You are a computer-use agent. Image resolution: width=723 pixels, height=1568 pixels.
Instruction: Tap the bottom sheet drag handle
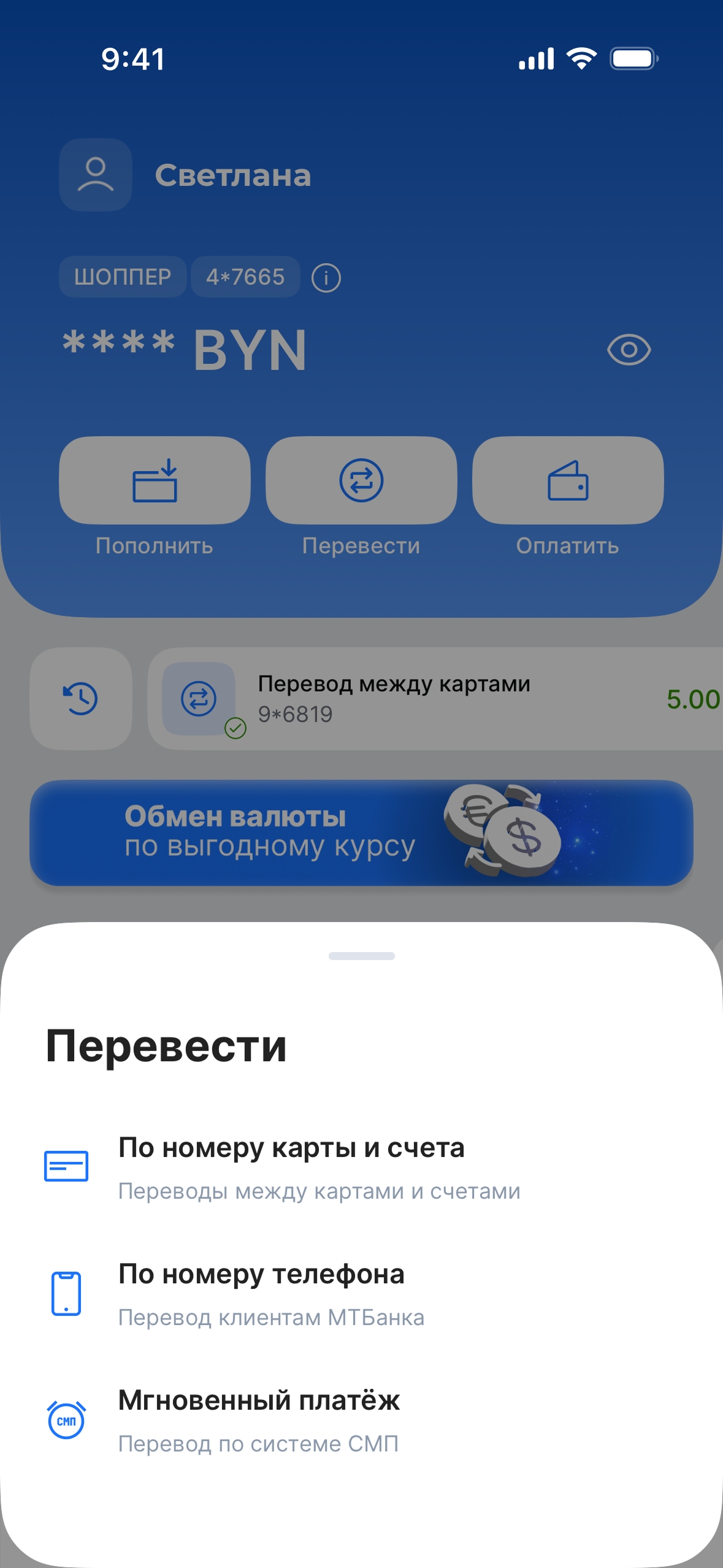click(x=361, y=956)
